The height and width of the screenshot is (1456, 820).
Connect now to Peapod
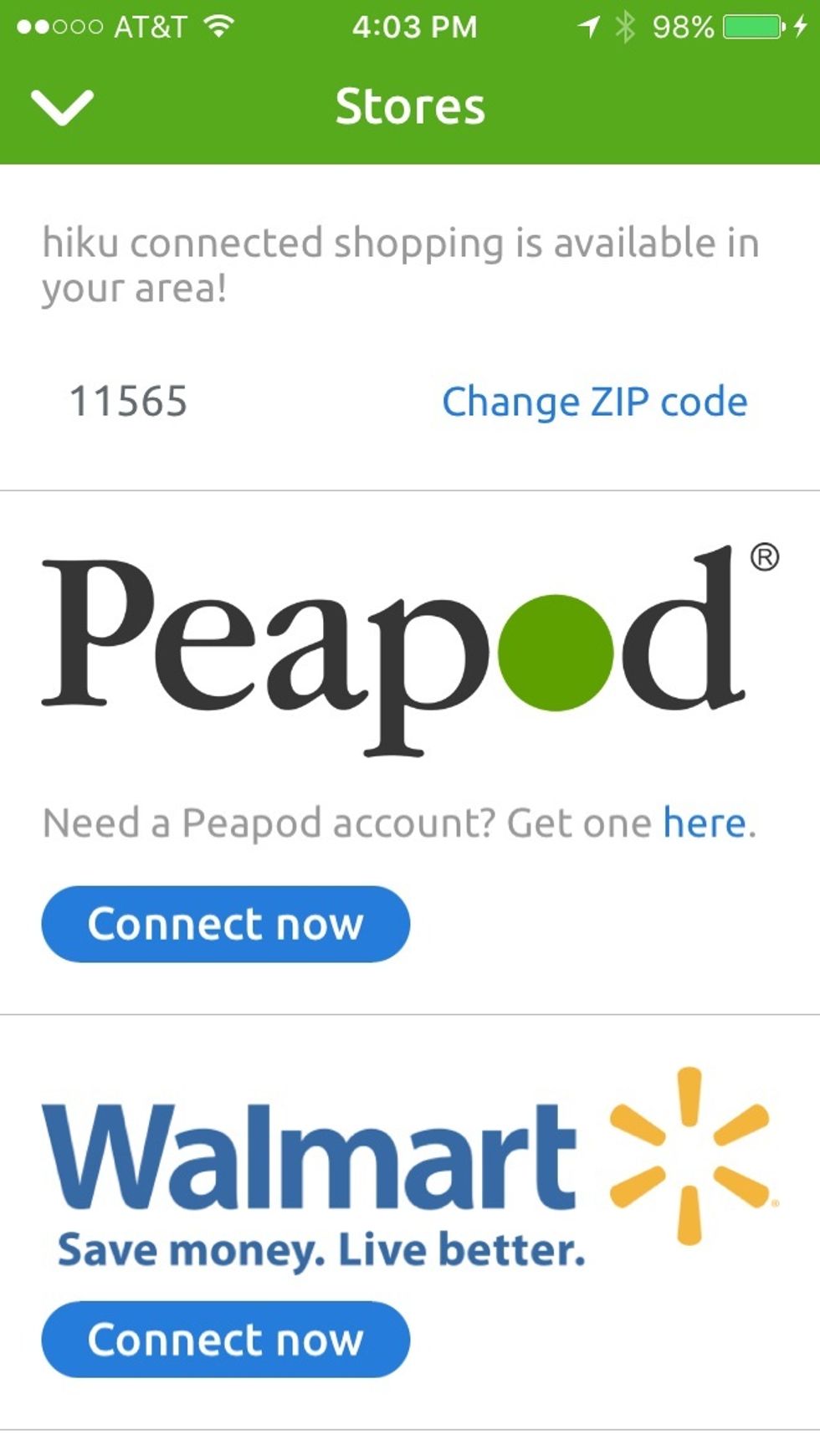point(225,924)
